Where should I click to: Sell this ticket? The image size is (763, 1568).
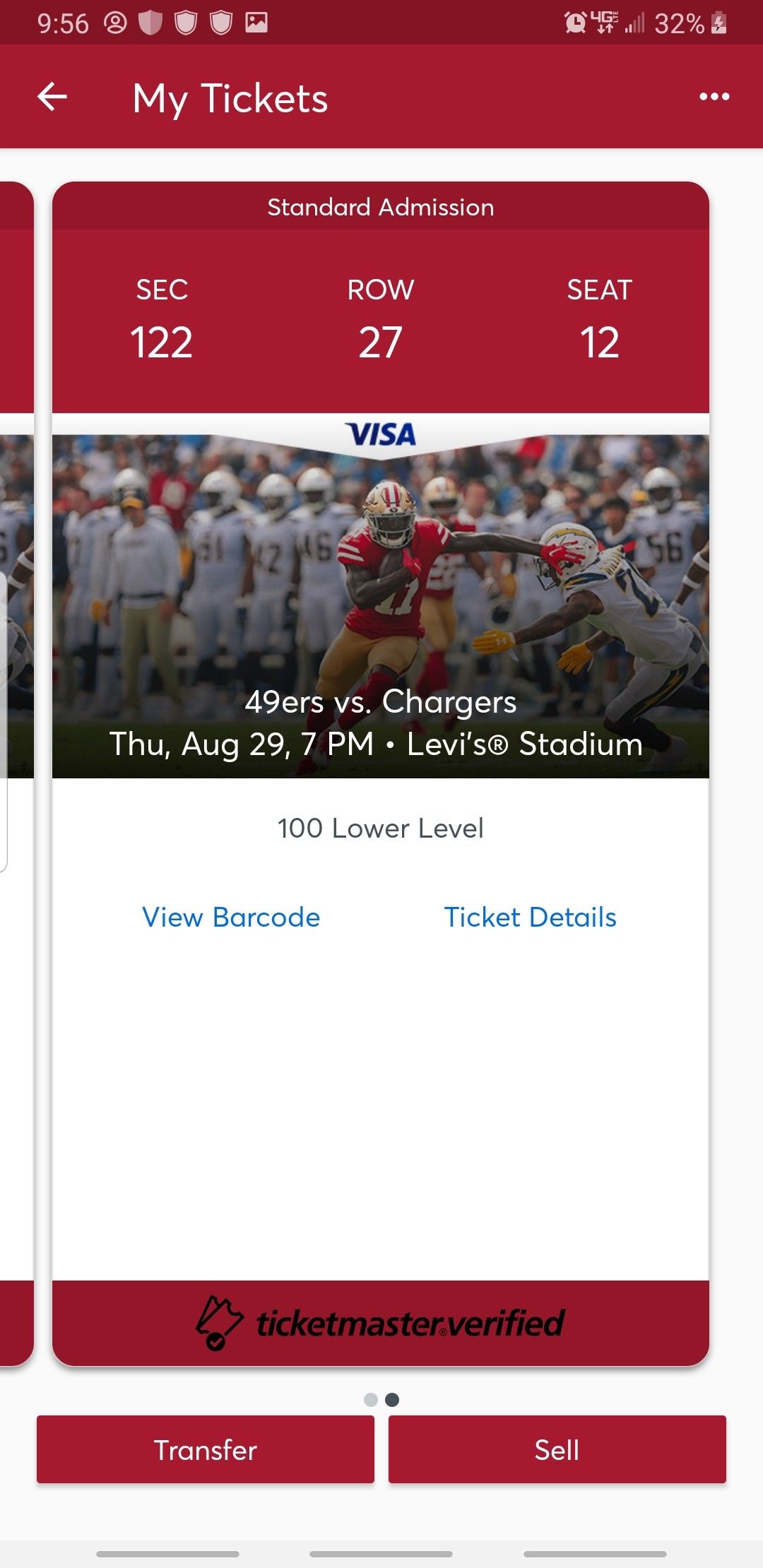[x=557, y=1449]
